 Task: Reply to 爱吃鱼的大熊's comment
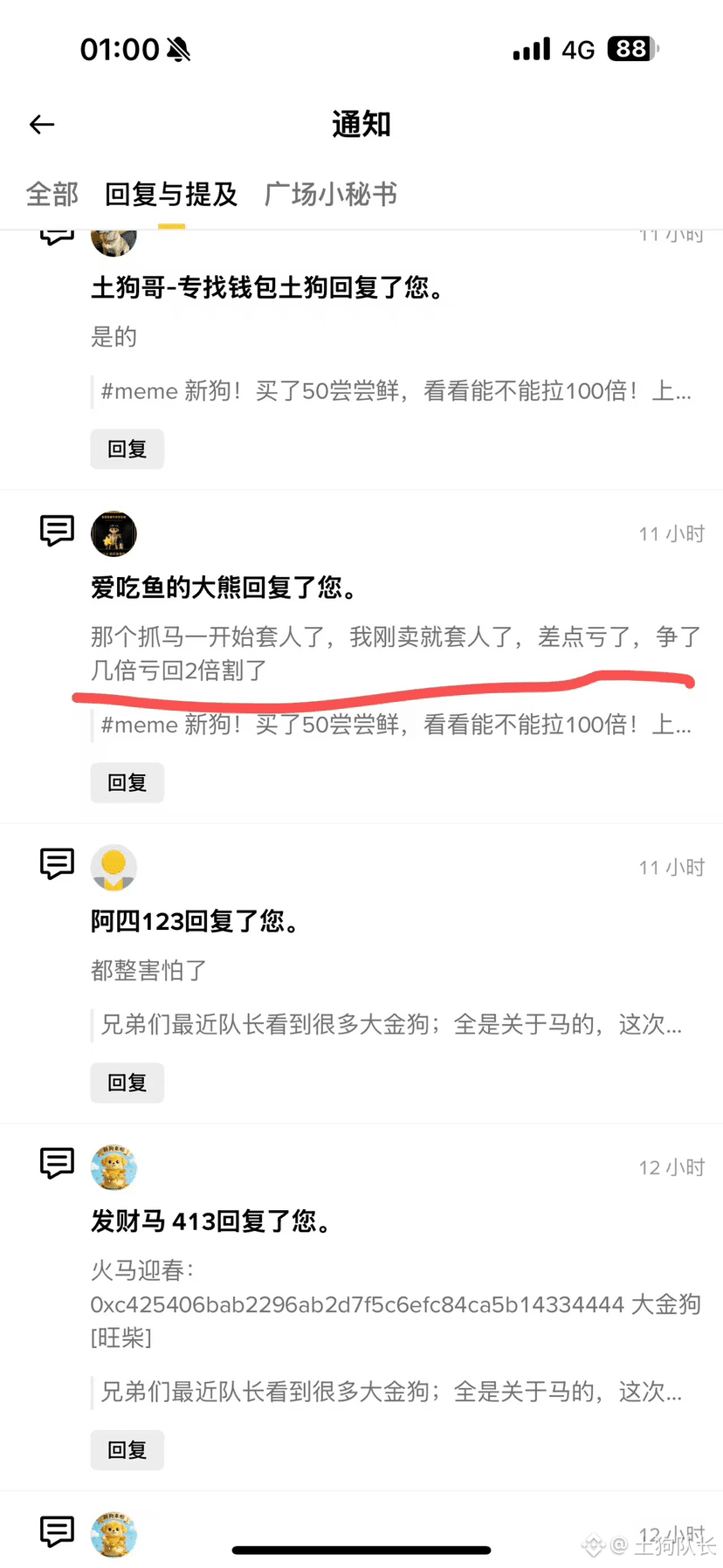point(127,782)
